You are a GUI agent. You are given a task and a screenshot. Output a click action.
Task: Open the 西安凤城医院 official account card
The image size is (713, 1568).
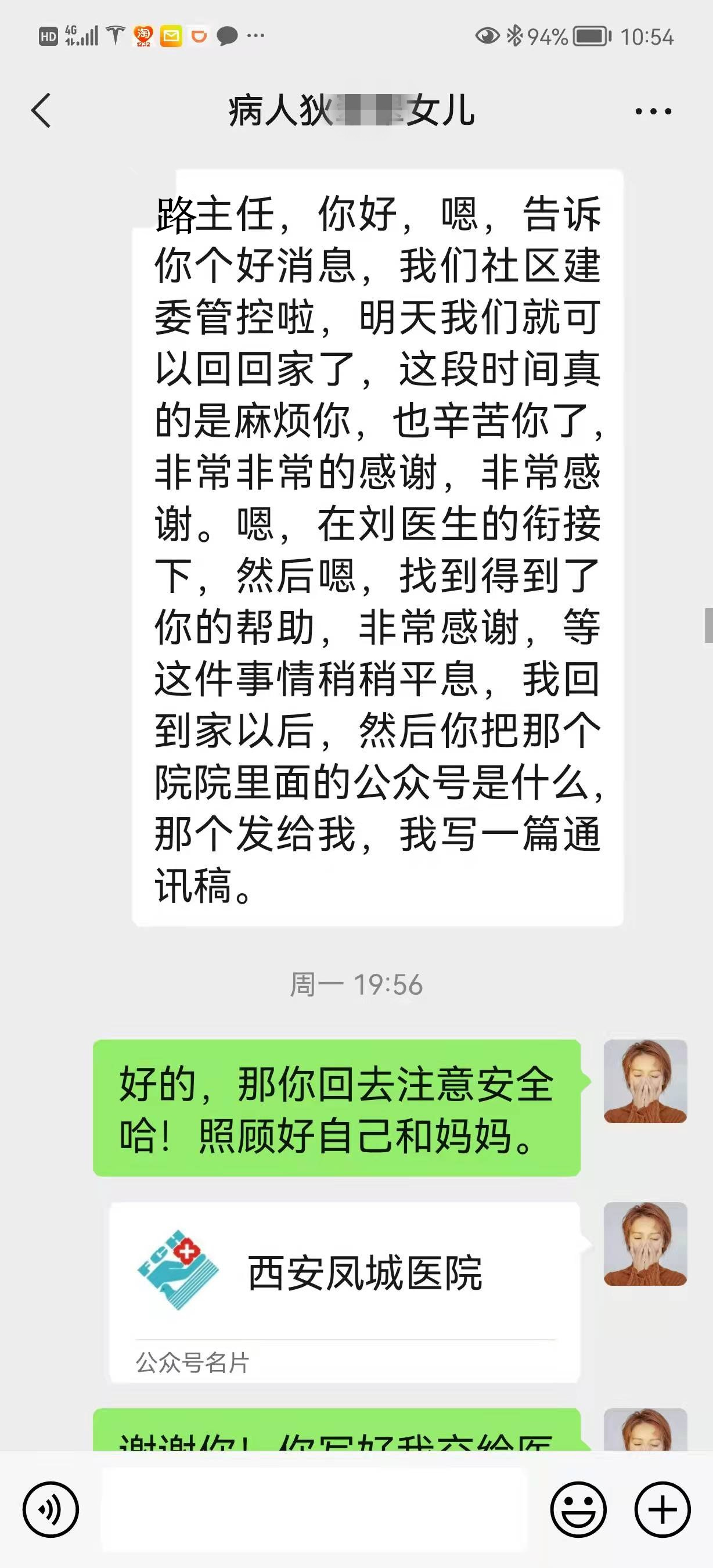click(344, 1290)
